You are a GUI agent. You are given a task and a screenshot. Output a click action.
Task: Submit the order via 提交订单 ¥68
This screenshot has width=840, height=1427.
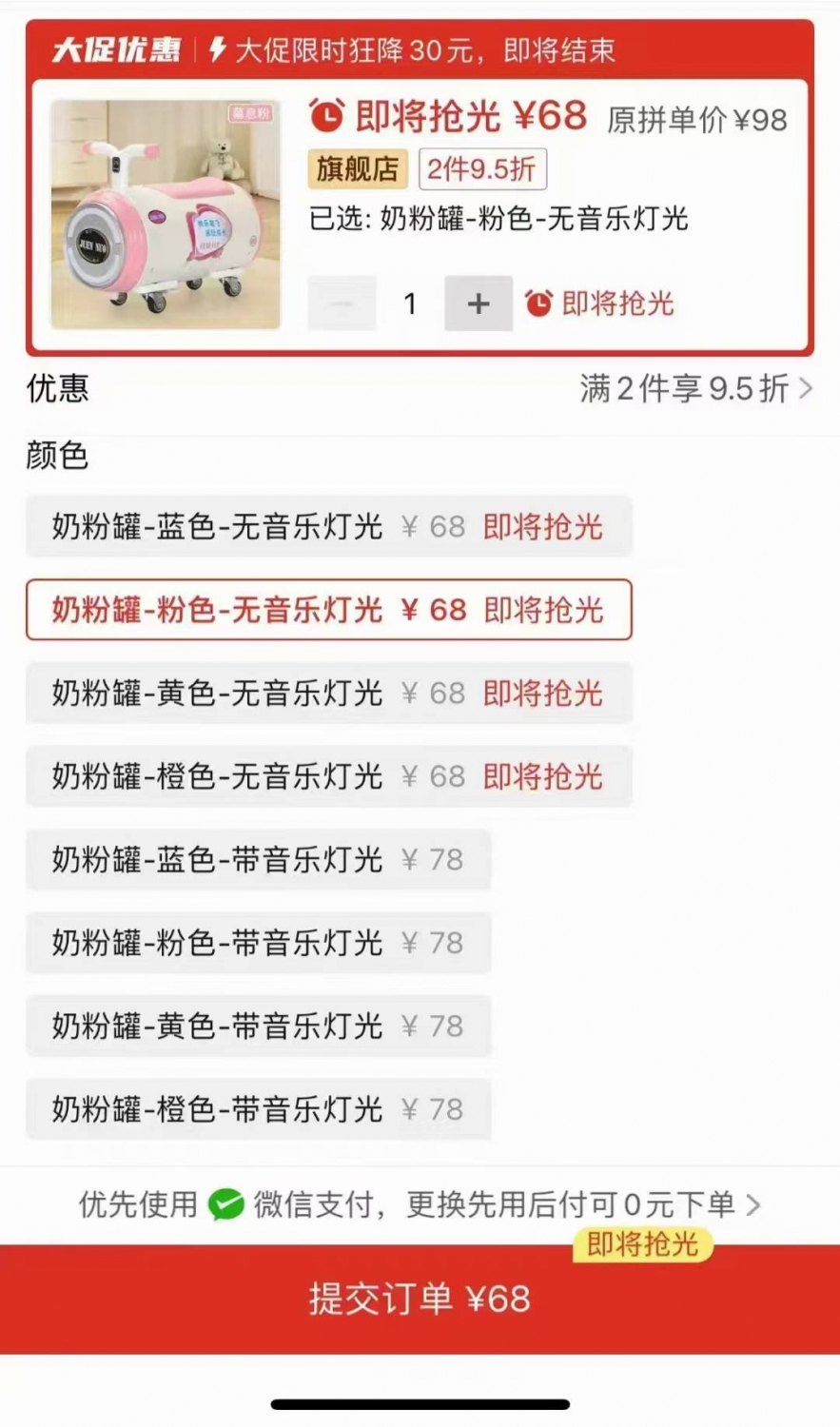tap(420, 1299)
